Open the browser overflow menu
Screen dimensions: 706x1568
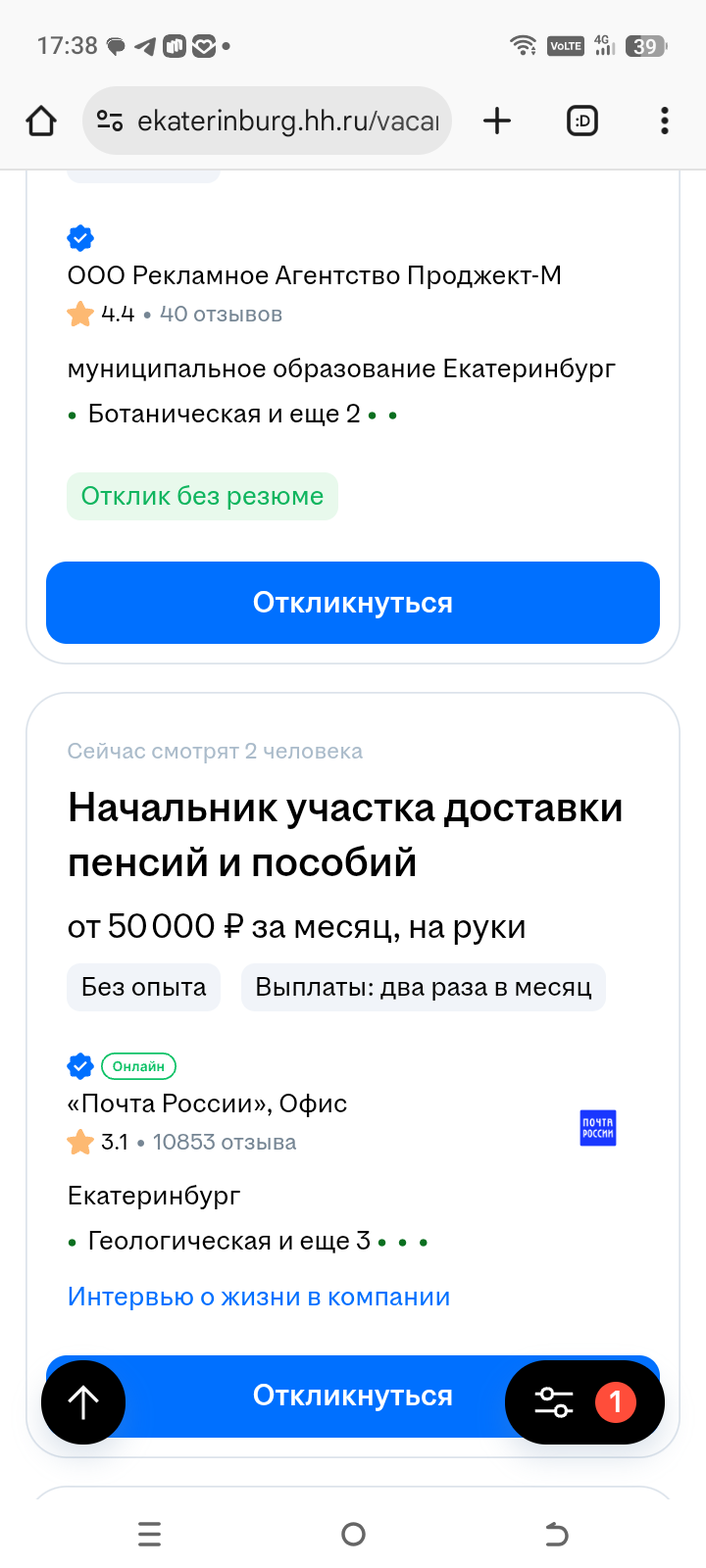665,122
